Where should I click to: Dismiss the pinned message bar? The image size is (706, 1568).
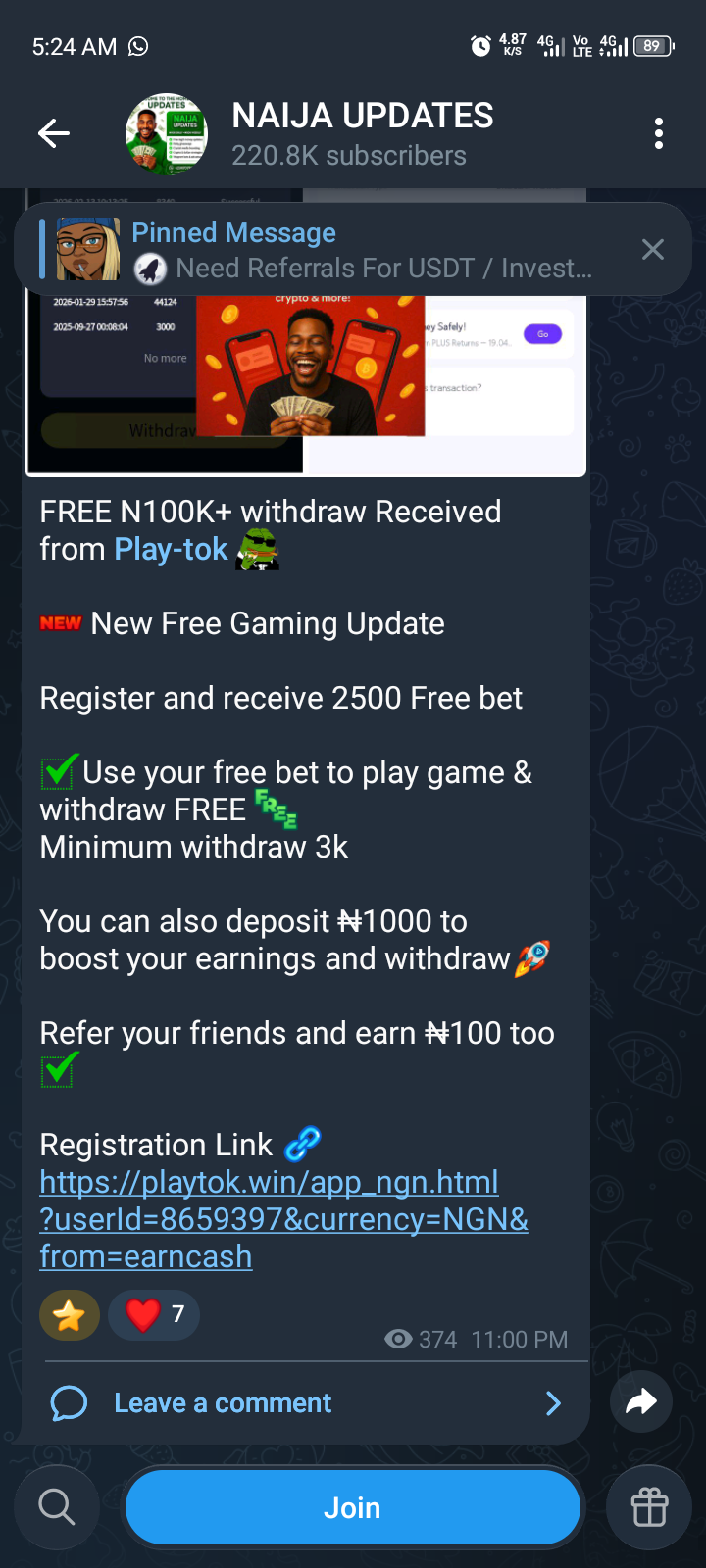652,250
